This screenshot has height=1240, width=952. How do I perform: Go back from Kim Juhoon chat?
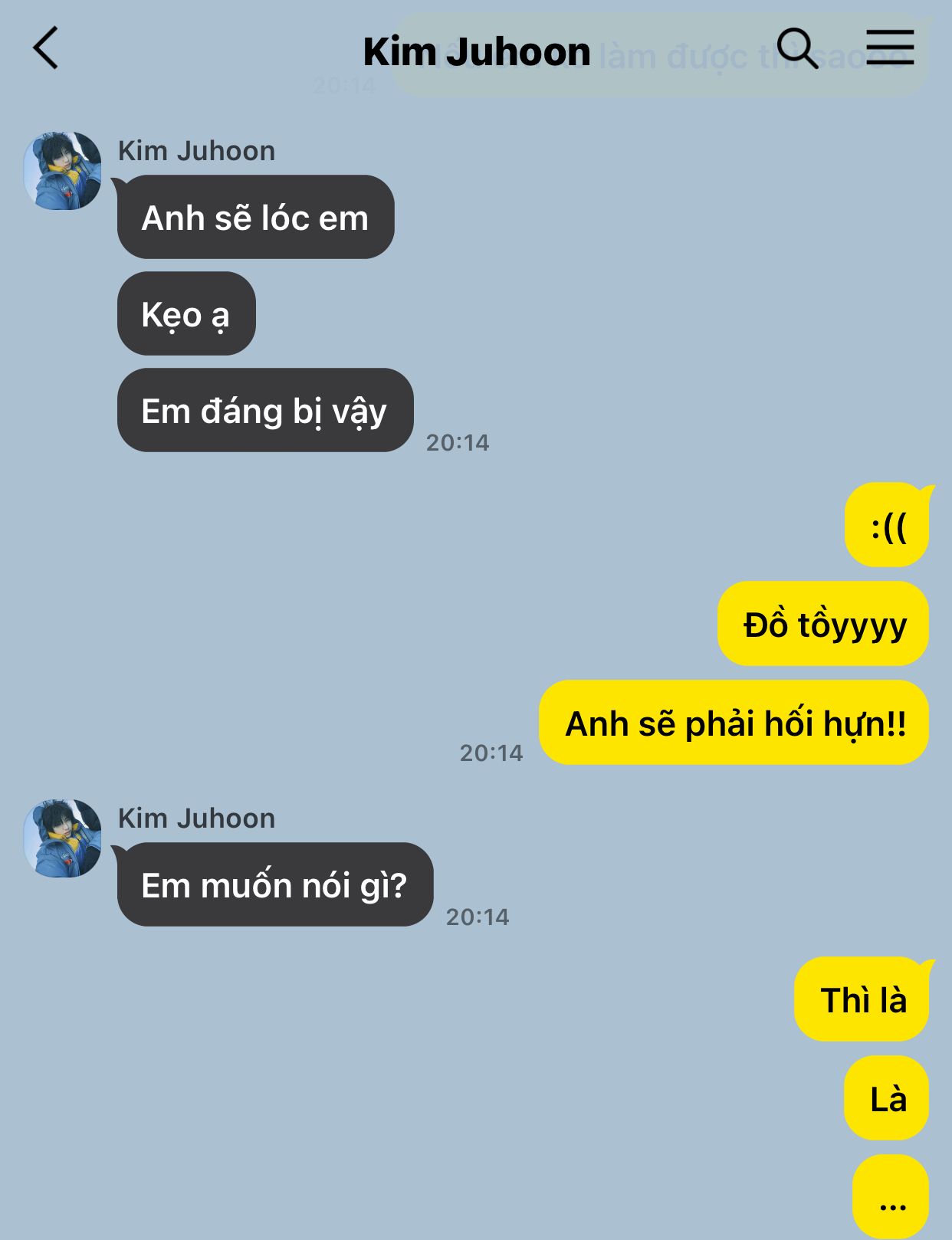point(46,48)
